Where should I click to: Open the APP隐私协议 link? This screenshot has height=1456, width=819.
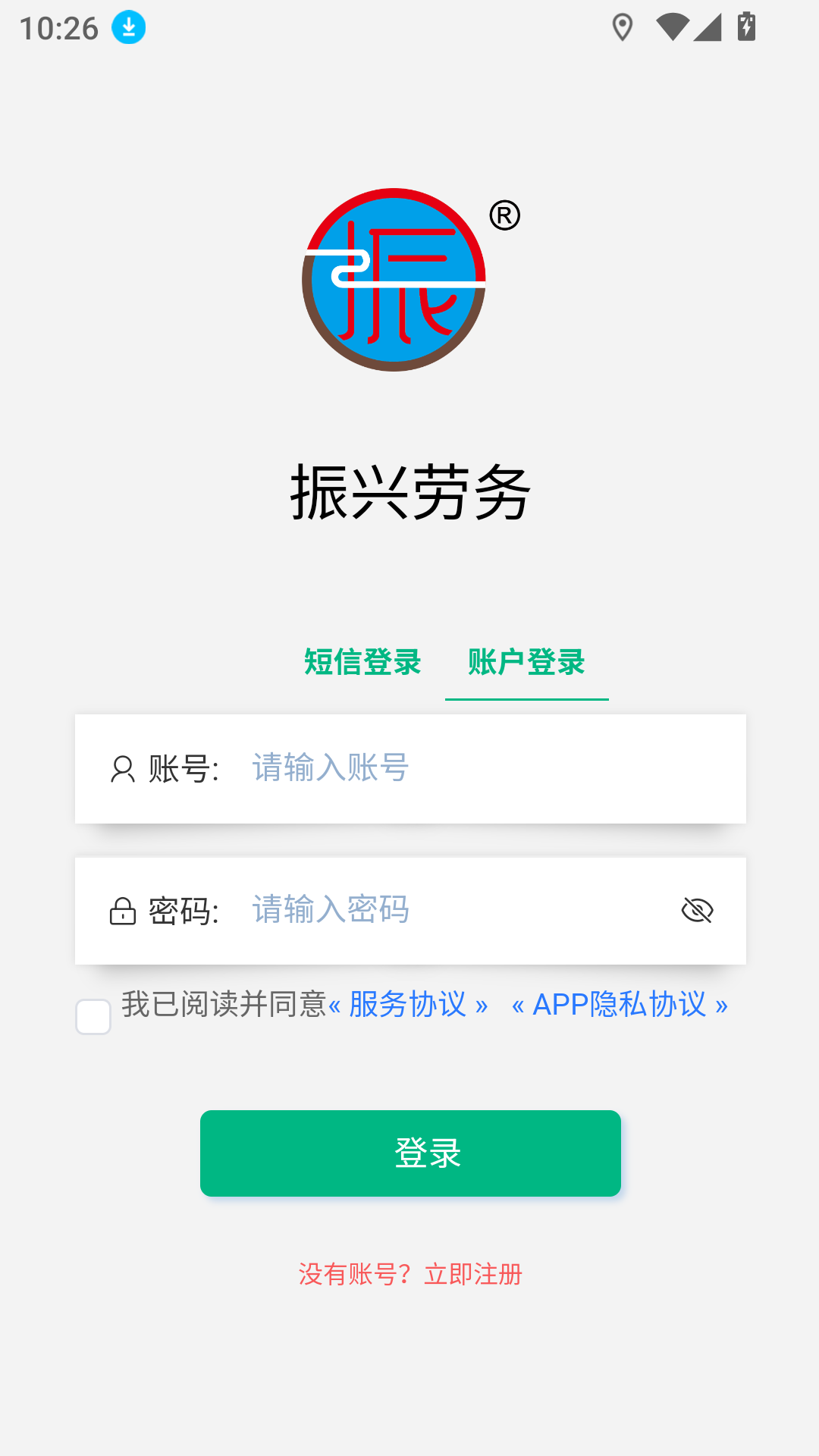(x=620, y=1005)
